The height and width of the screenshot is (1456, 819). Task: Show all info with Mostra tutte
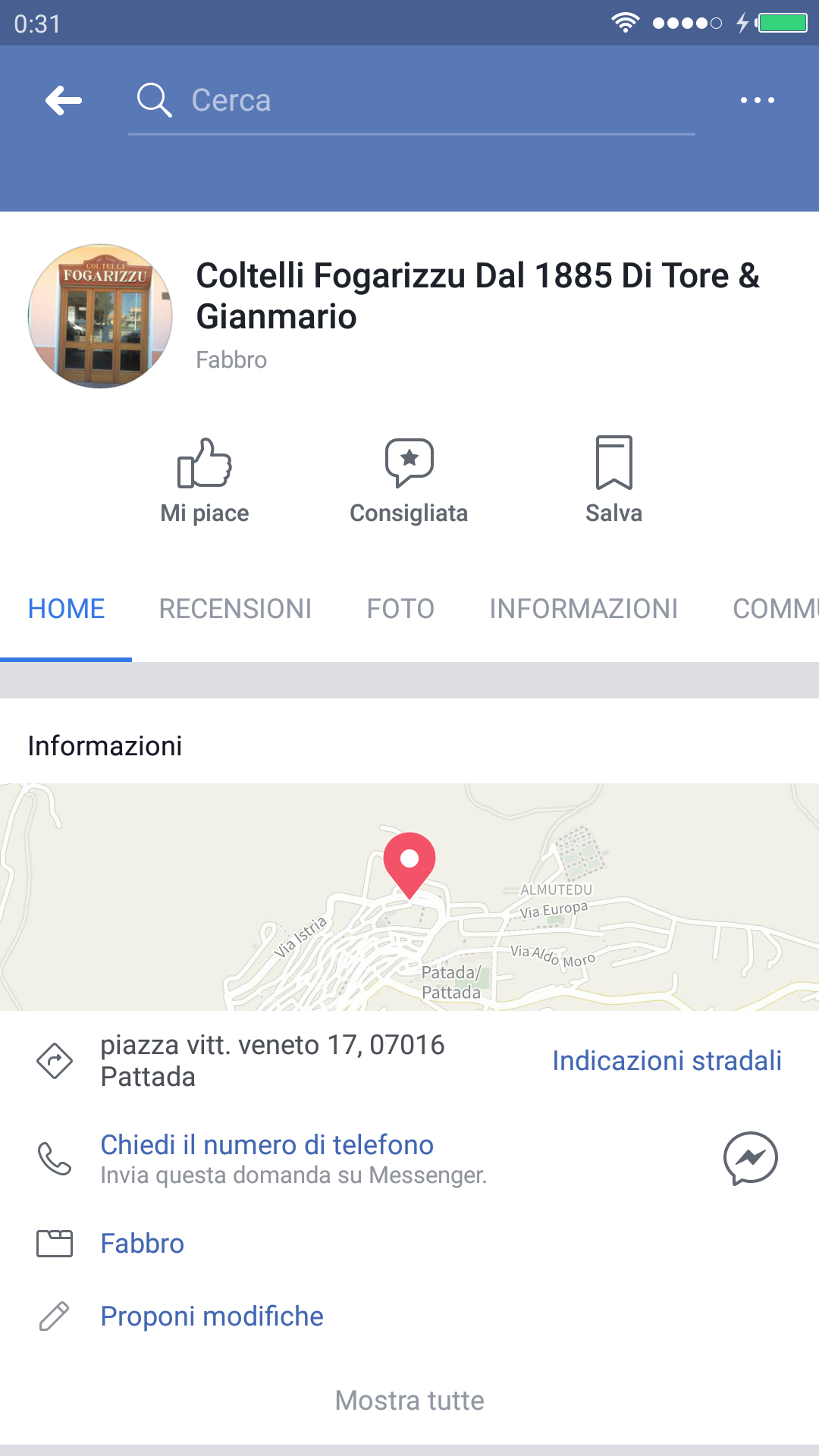409,1400
